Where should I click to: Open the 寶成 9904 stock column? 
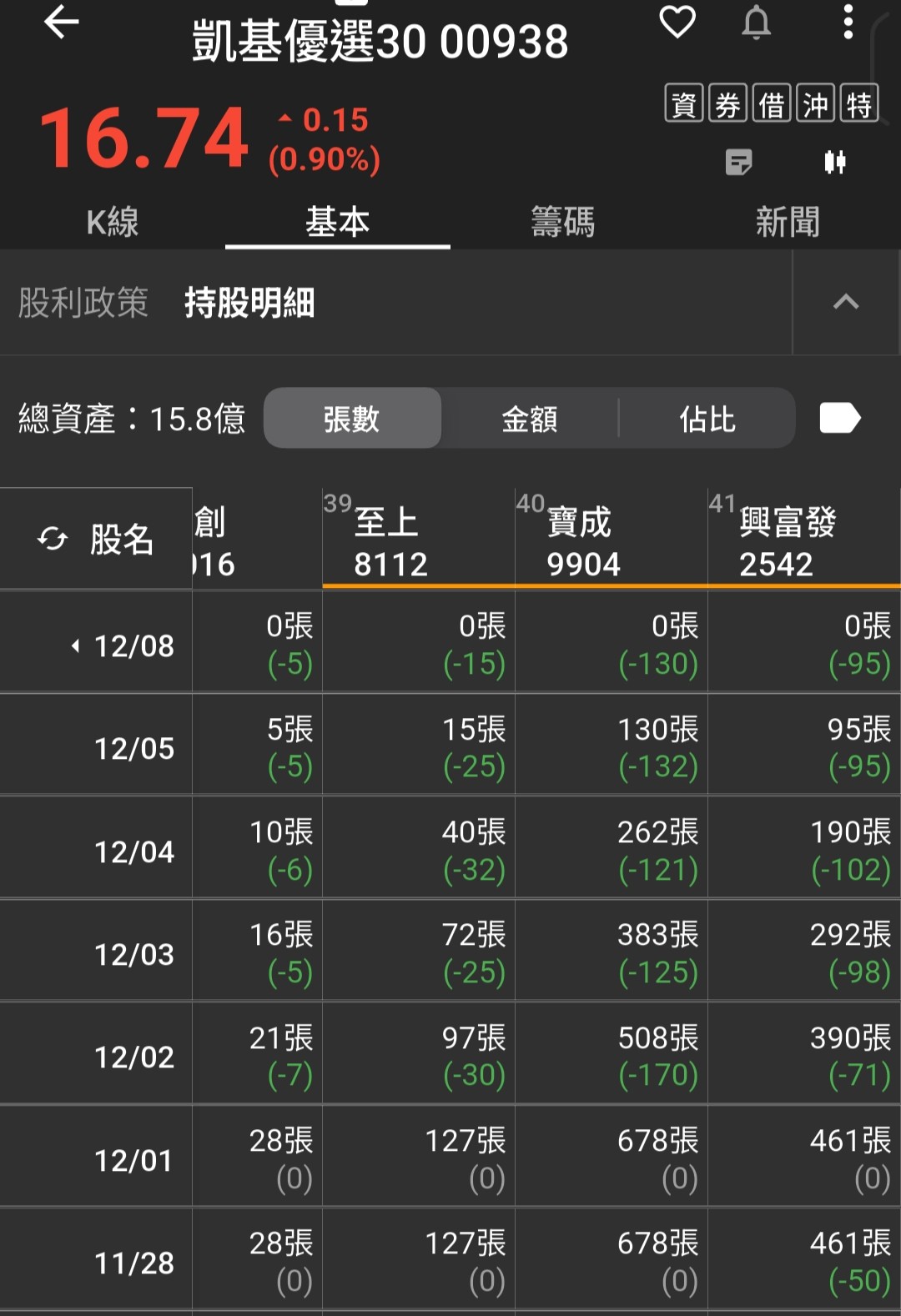612,539
